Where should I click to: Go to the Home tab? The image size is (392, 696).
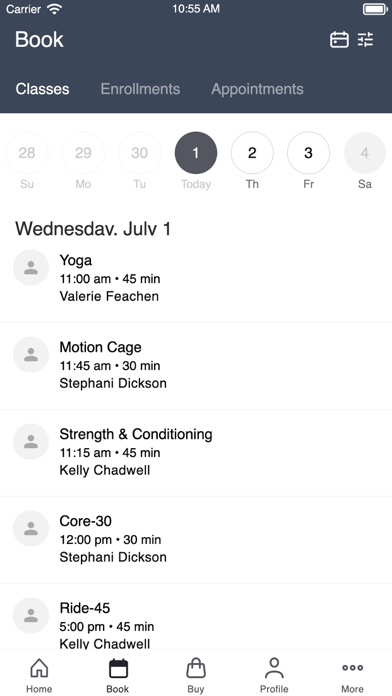39,675
